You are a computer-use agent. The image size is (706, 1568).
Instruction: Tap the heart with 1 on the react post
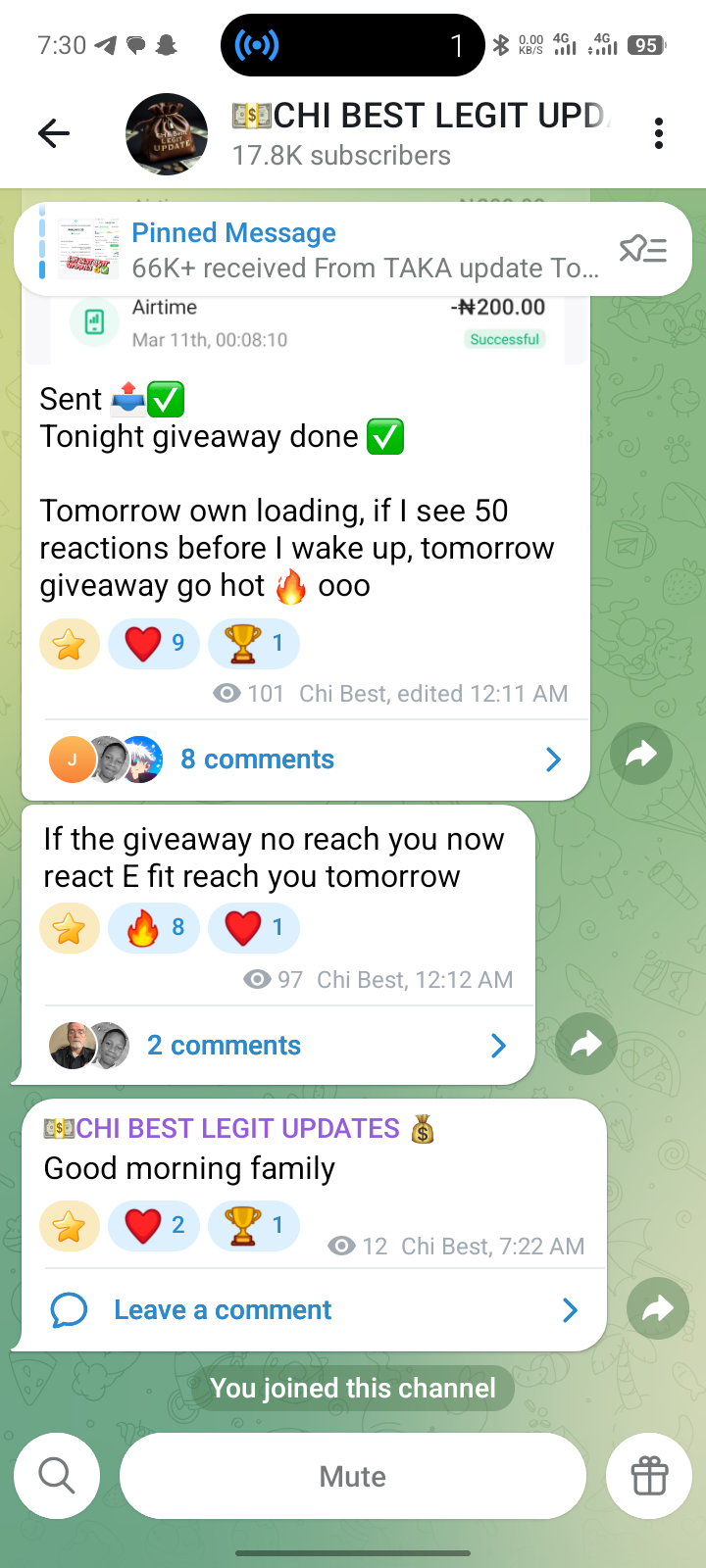pos(253,928)
